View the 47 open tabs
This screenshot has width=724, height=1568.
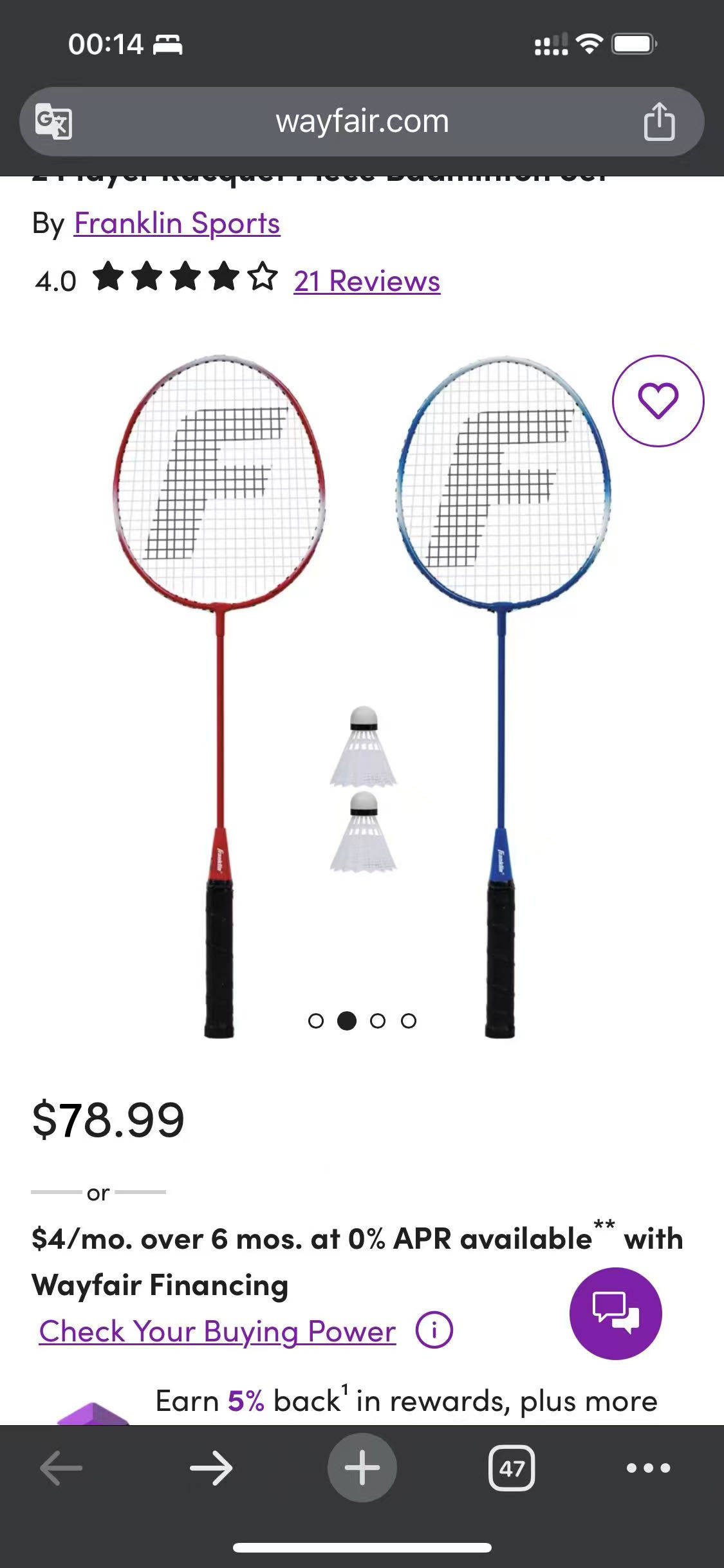[512, 1468]
